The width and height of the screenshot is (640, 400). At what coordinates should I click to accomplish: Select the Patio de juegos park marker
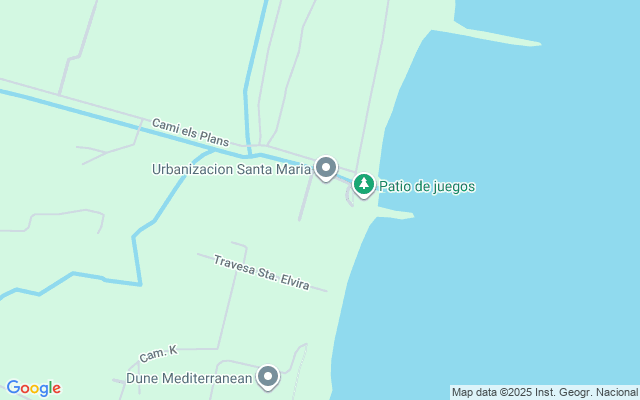[364, 184]
